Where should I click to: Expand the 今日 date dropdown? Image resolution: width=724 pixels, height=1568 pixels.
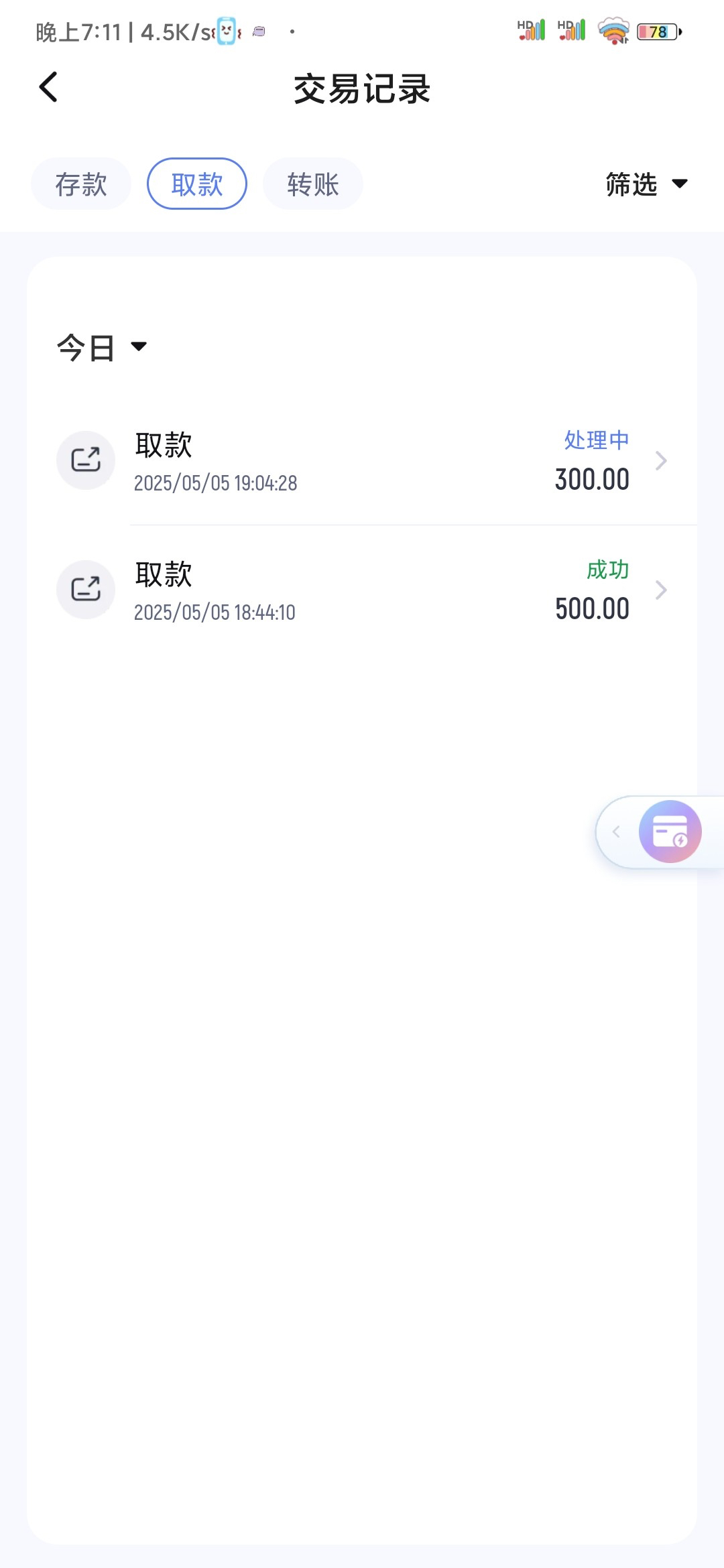click(102, 347)
